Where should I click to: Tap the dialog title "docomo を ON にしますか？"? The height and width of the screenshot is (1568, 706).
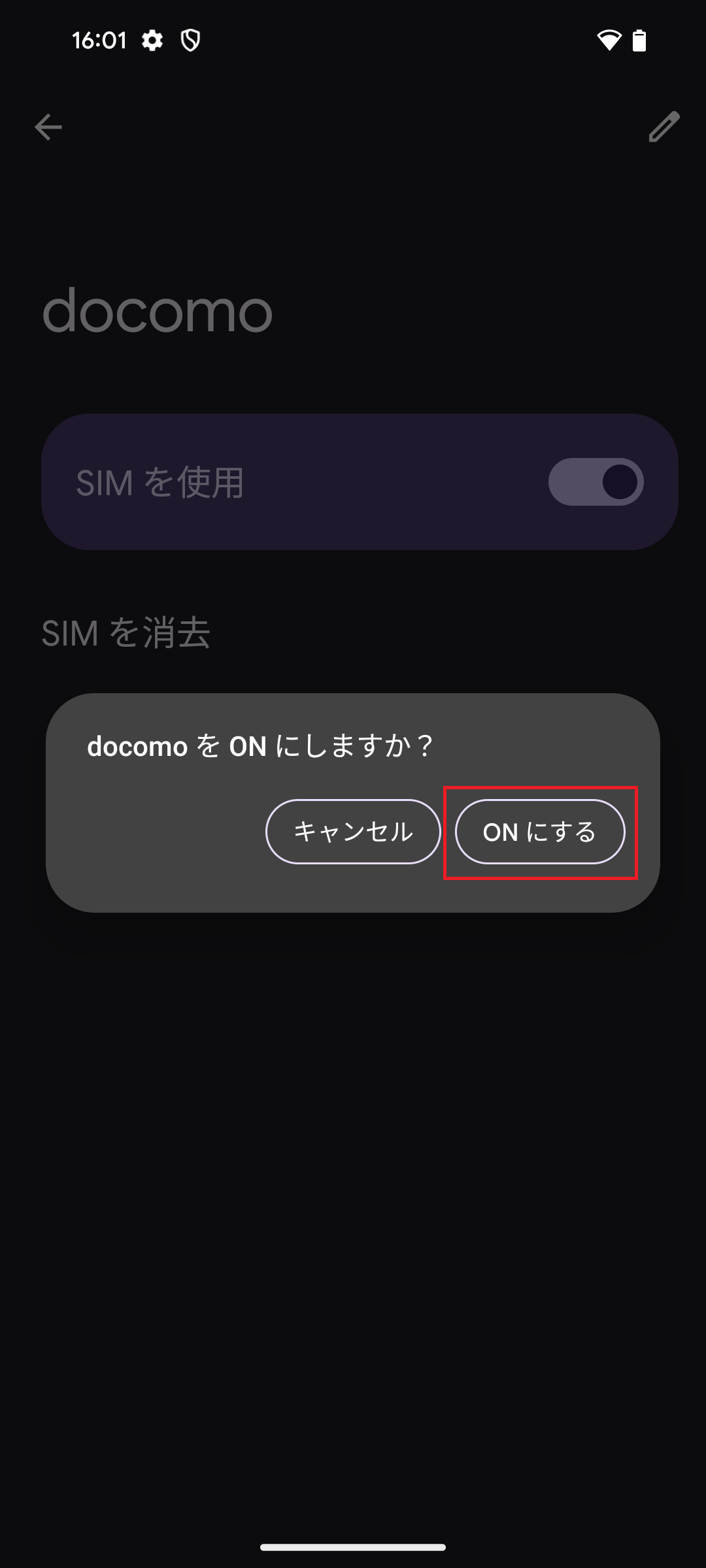coord(260,746)
